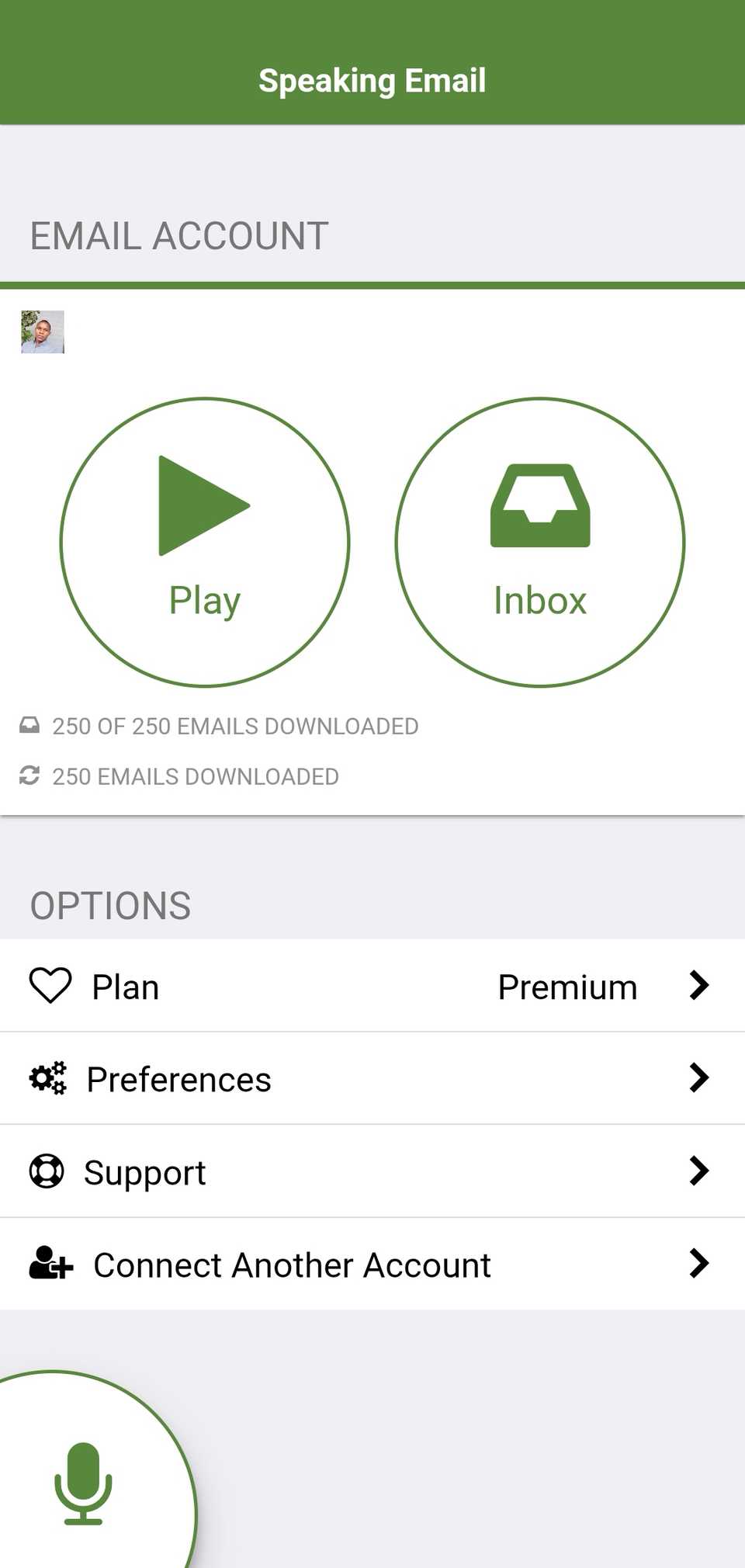Select the gears icon beside Preferences
Screen dimensions: 745x1568
coord(49,1078)
